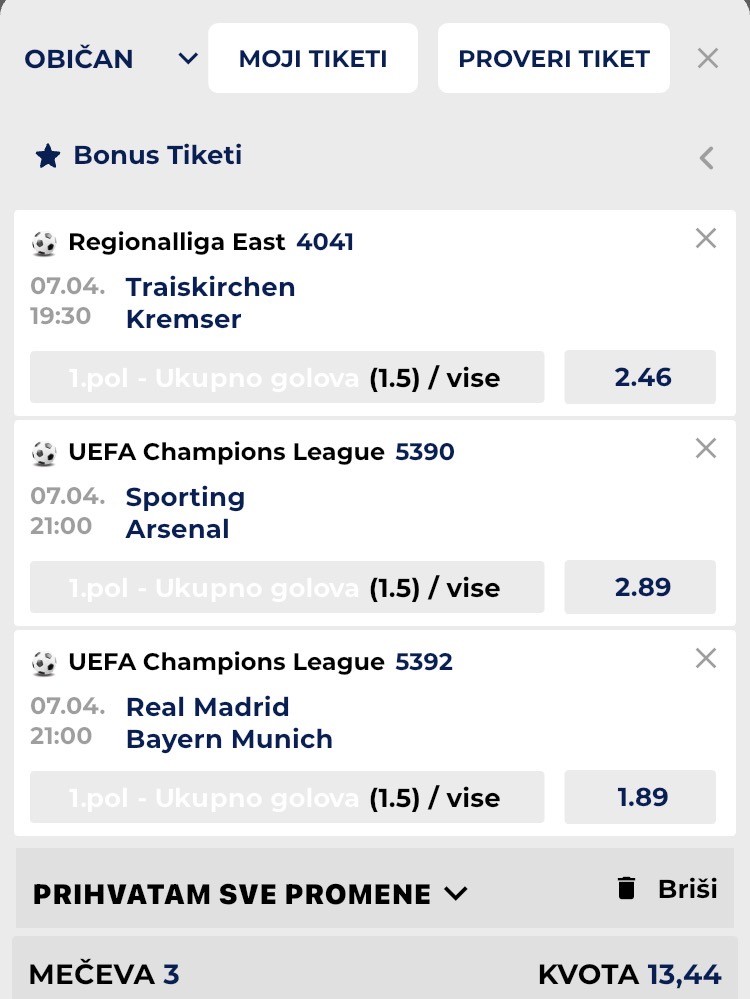The image size is (750, 999).
Task: Expand PRIHVATAM SVE PROMENE options
Action: (x=250, y=893)
